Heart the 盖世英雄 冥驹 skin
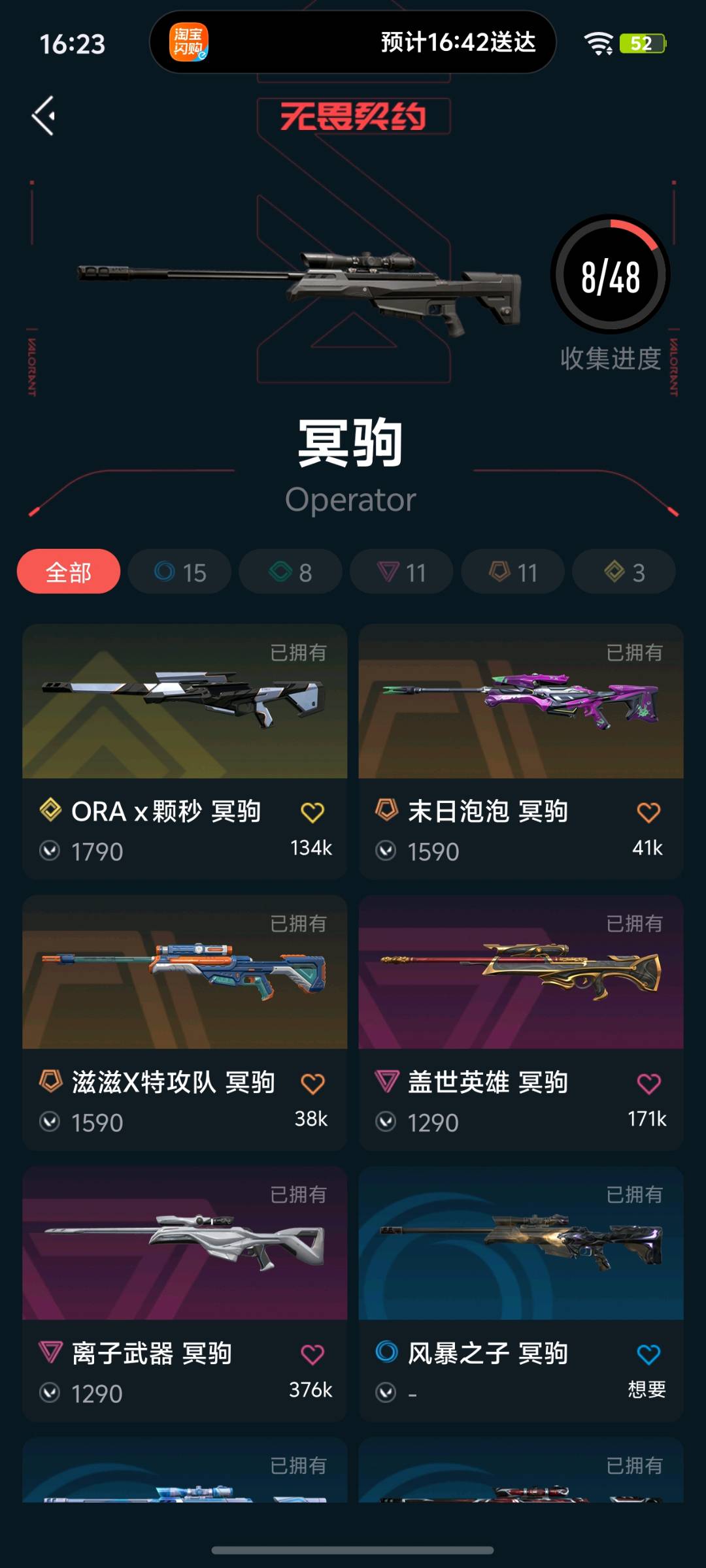 (x=648, y=1084)
